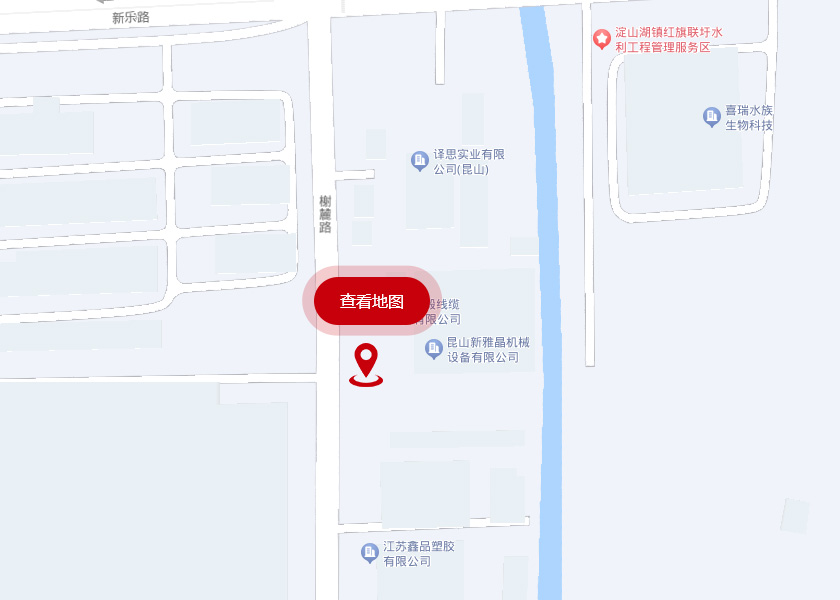Tap the red 查看地图 button
Image resolution: width=840 pixels, height=600 pixels.
pyautogui.click(x=371, y=301)
